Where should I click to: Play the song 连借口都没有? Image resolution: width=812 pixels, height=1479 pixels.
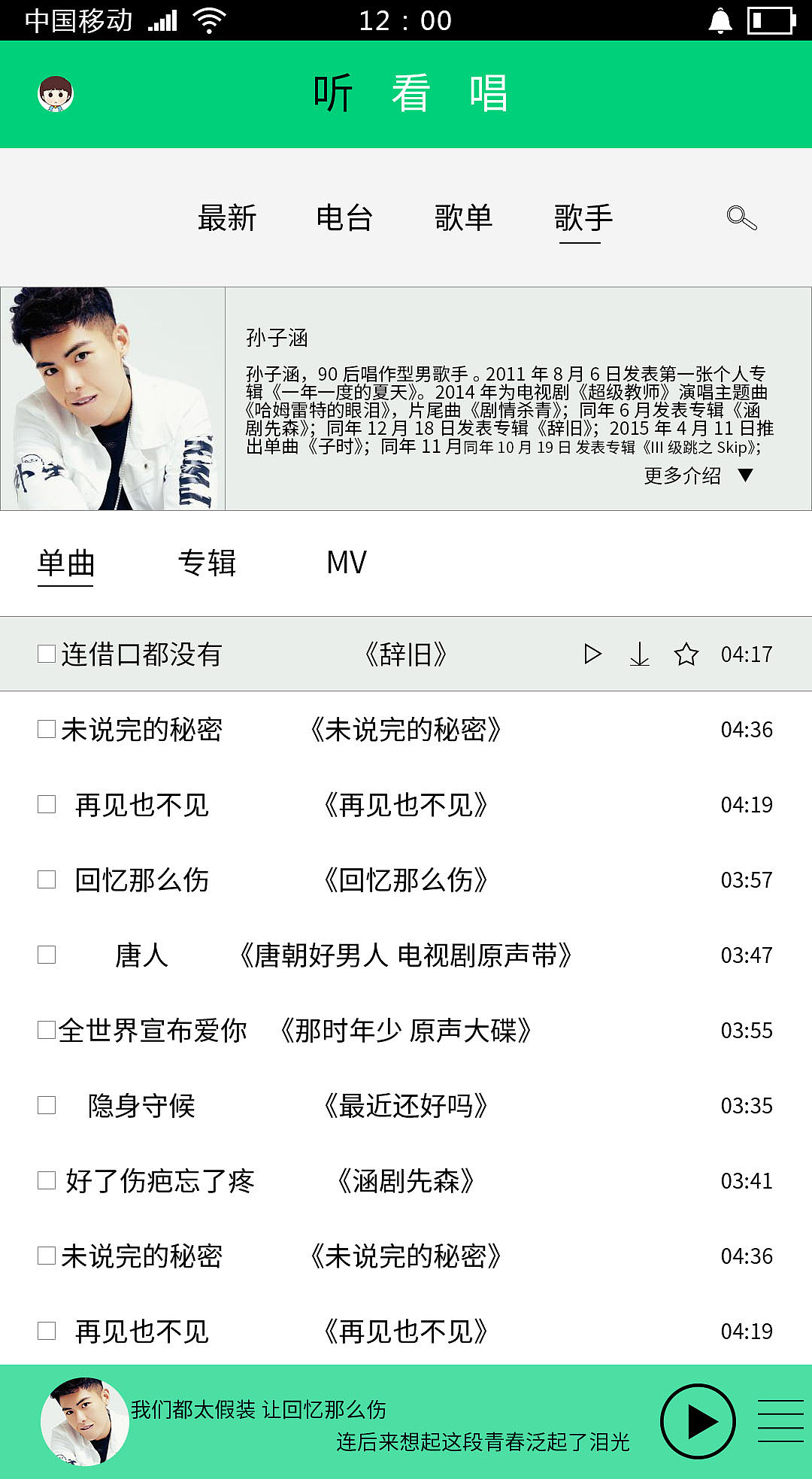(594, 654)
